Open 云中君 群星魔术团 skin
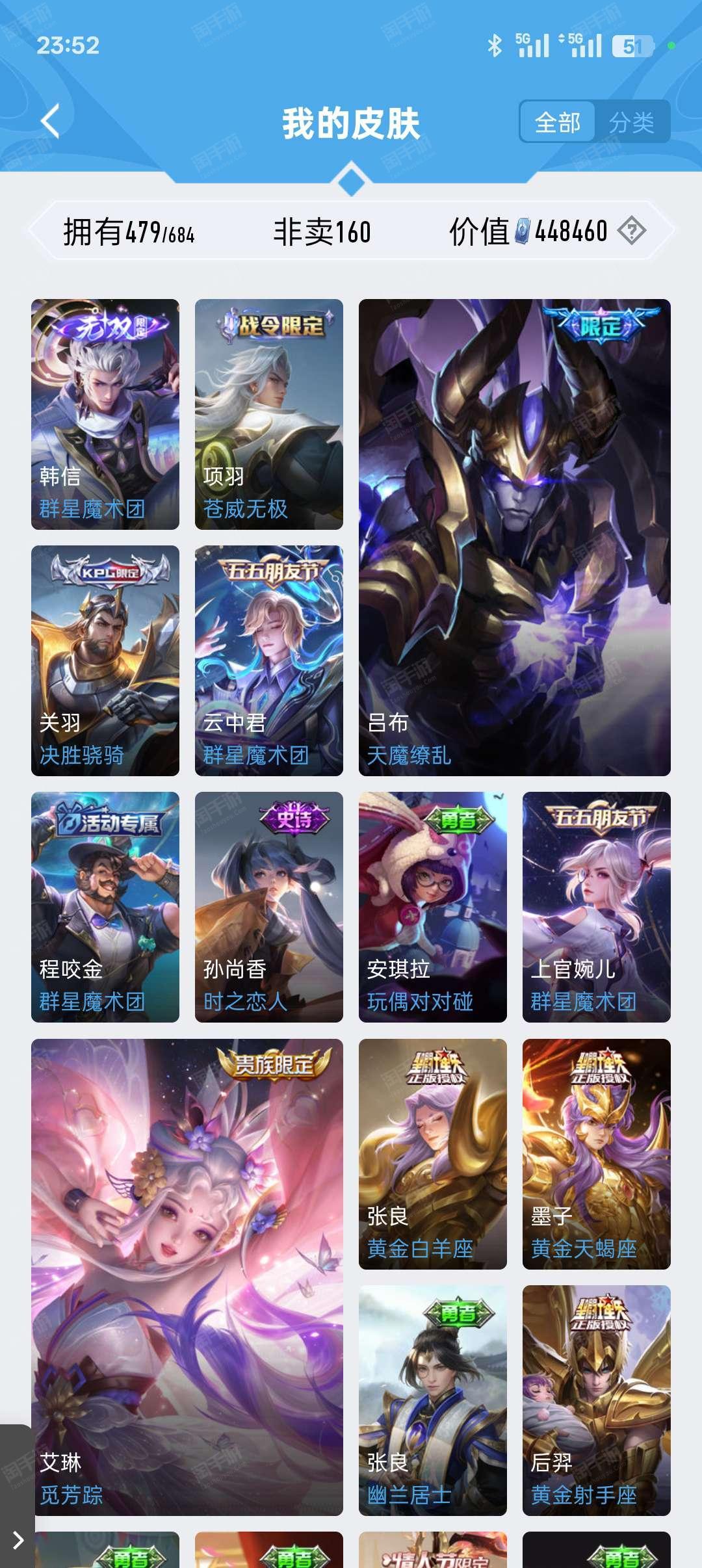This screenshot has height=1568, width=702. (x=269, y=660)
